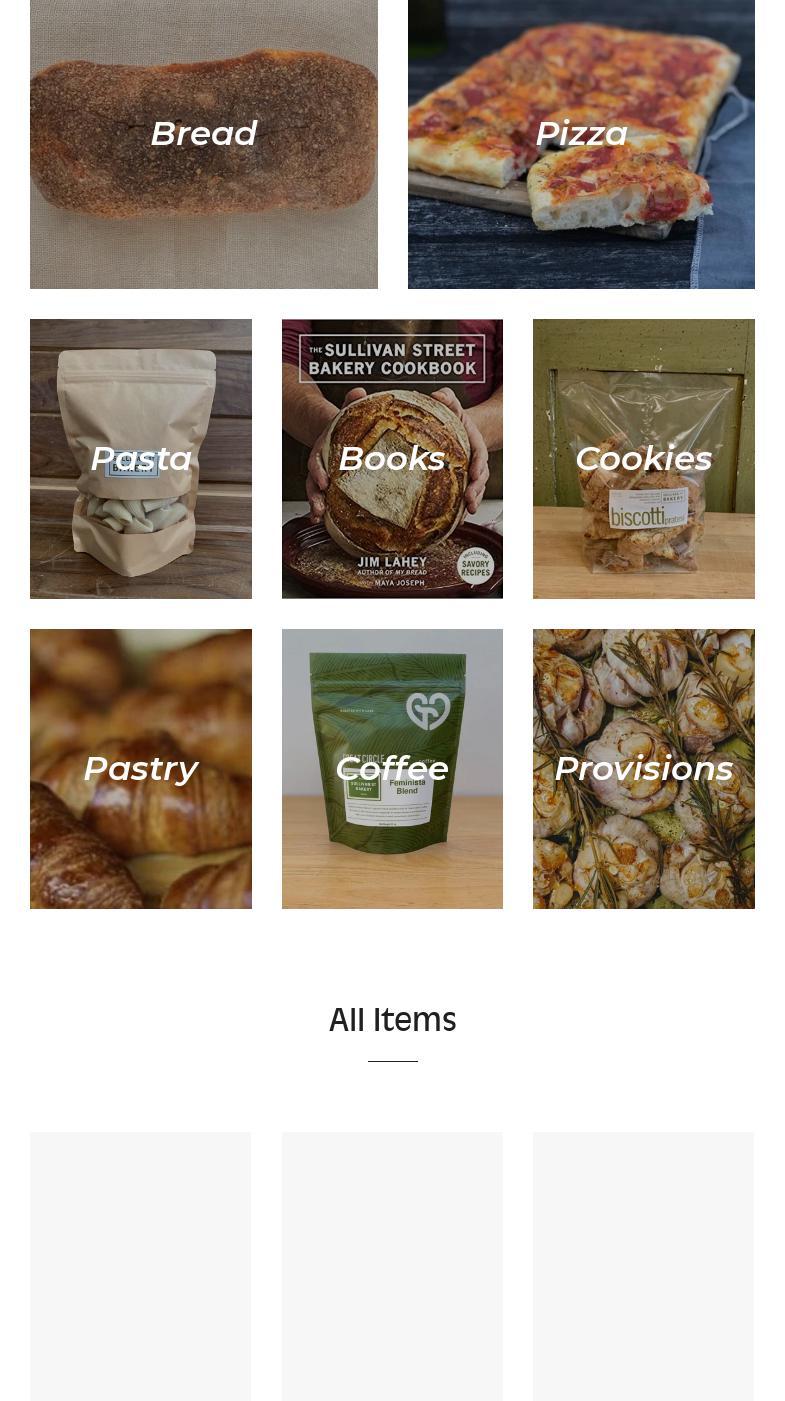Open the Coffee category tile

click(x=392, y=769)
